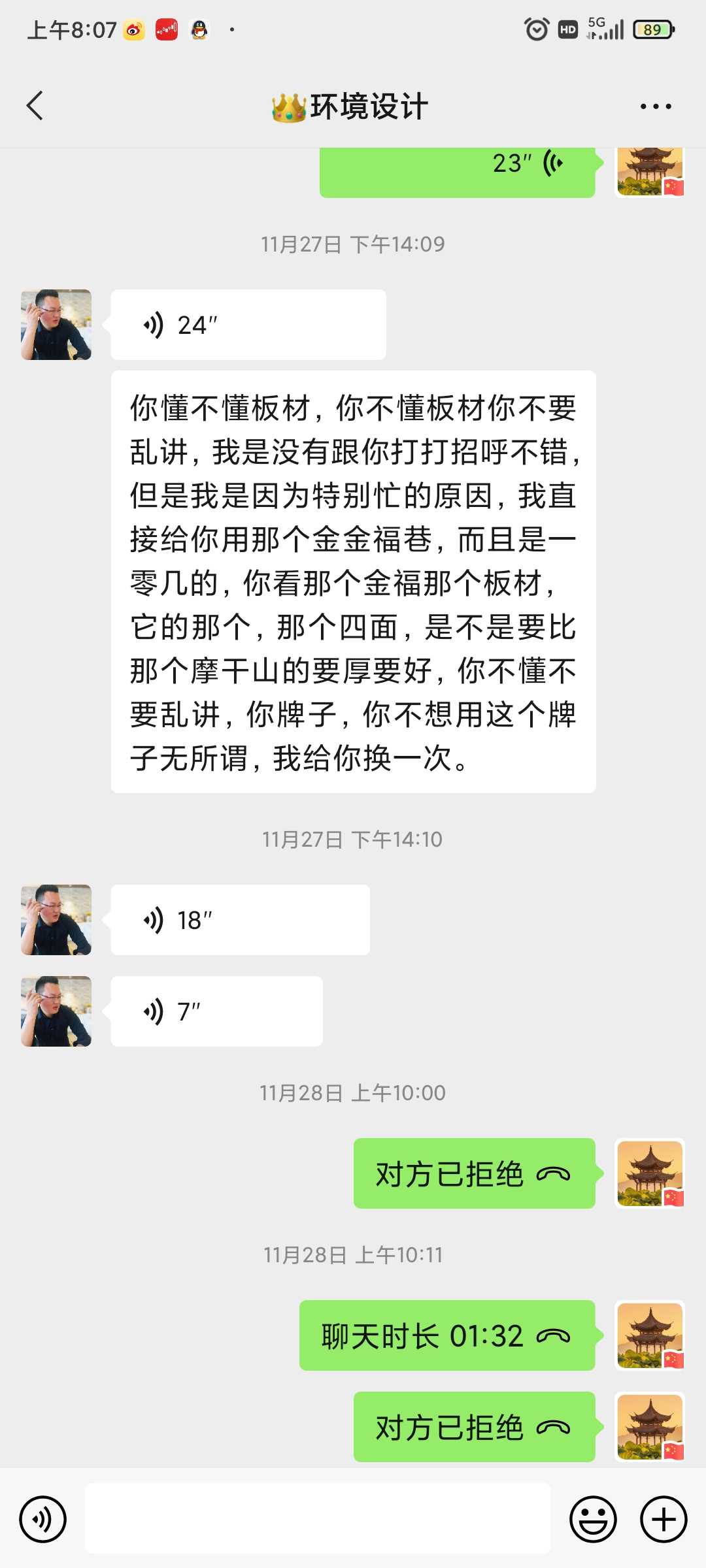Play the sent 23-second voice message
706x1568 pixels.
pyautogui.click(x=457, y=171)
